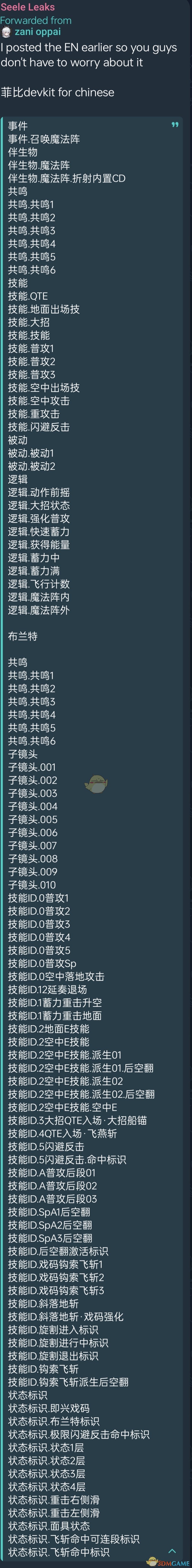Viewport: 192px width, 1568px height.
Task: Open forwarded source zani oppai
Action: [38, 32]
